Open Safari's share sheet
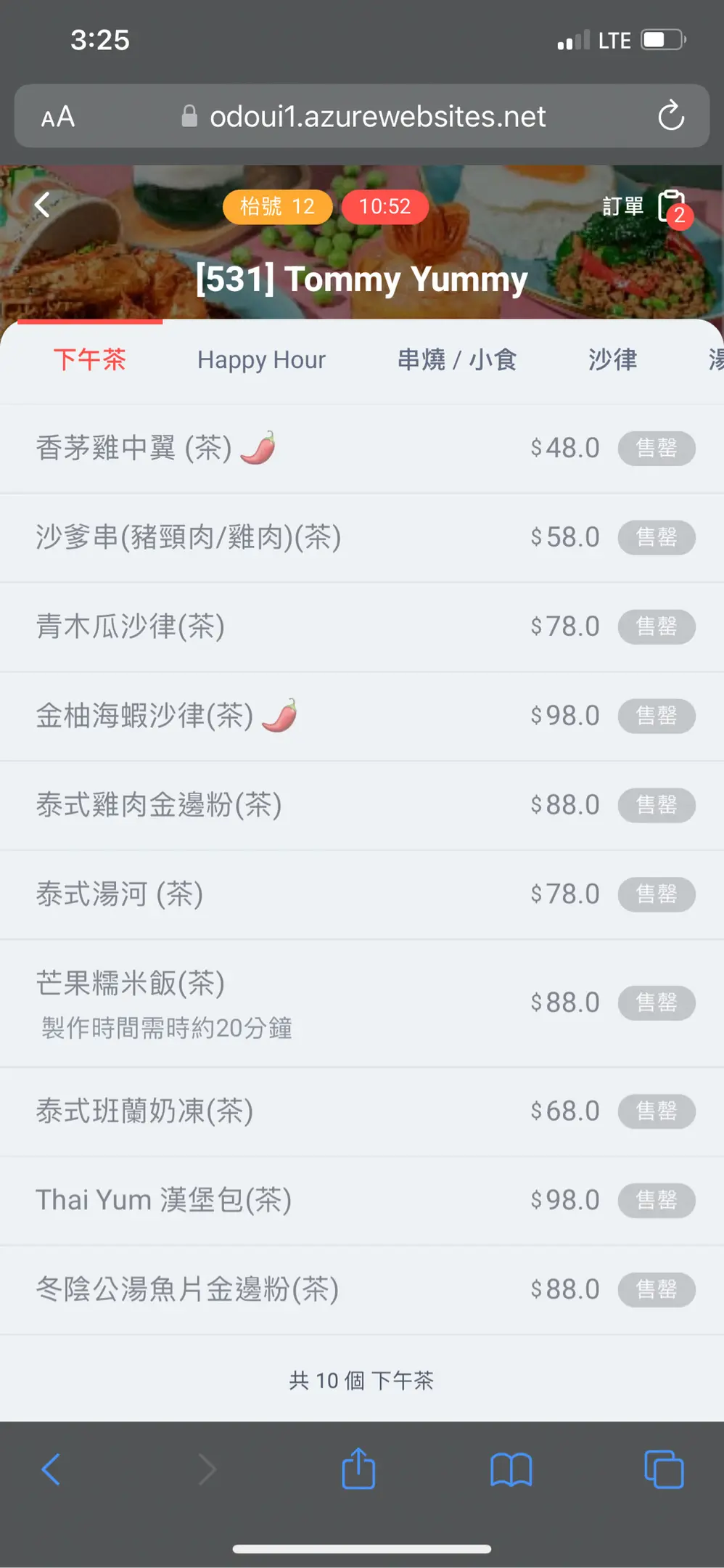Screen dimensions: 724x1568 click(x=358, y=1469)
